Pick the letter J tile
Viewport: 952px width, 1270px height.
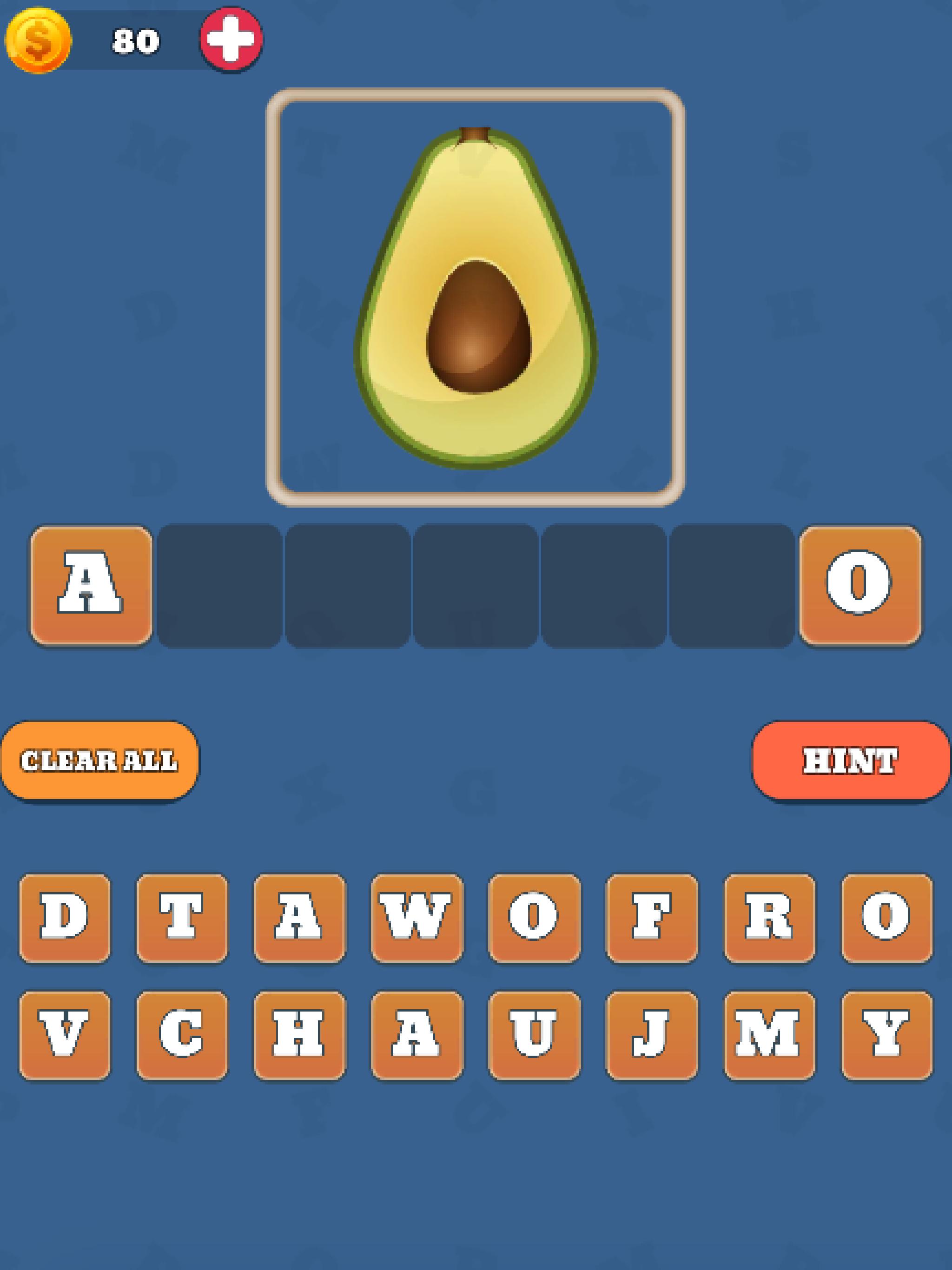[652, 1034]
